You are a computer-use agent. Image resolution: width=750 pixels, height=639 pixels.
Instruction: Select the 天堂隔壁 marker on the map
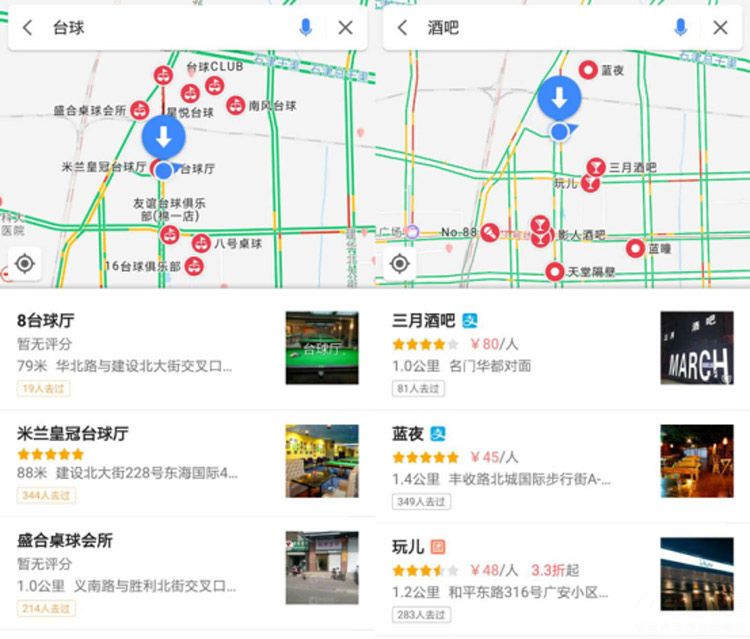pyautogui.click(x=555, y=271)
